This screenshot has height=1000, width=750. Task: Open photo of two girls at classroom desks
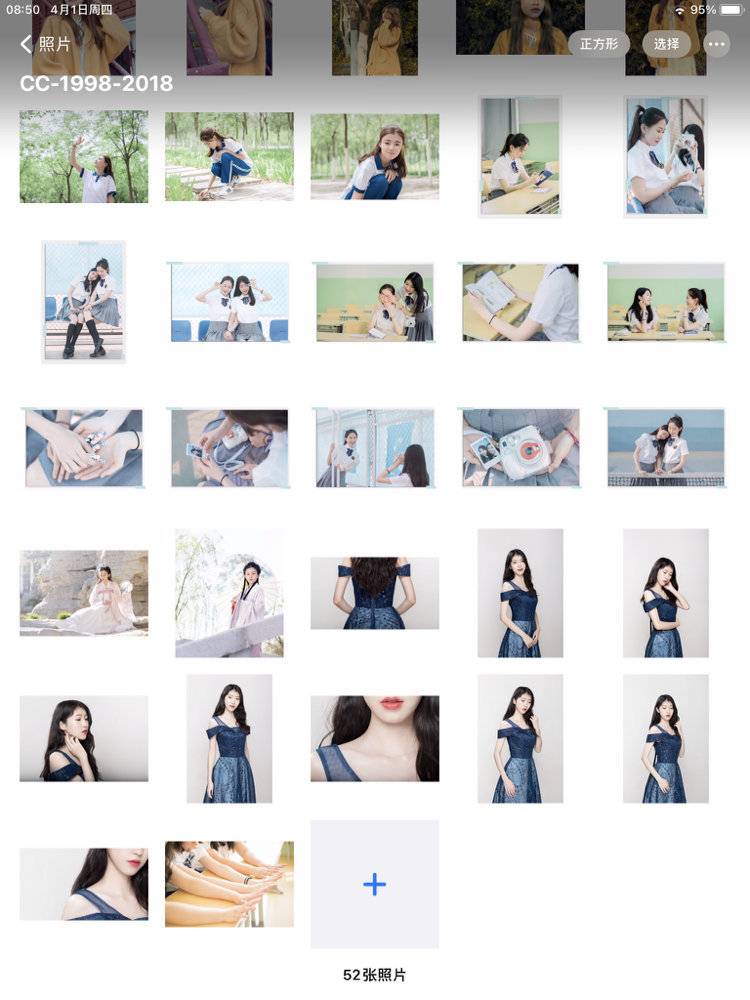pos(666,301)
